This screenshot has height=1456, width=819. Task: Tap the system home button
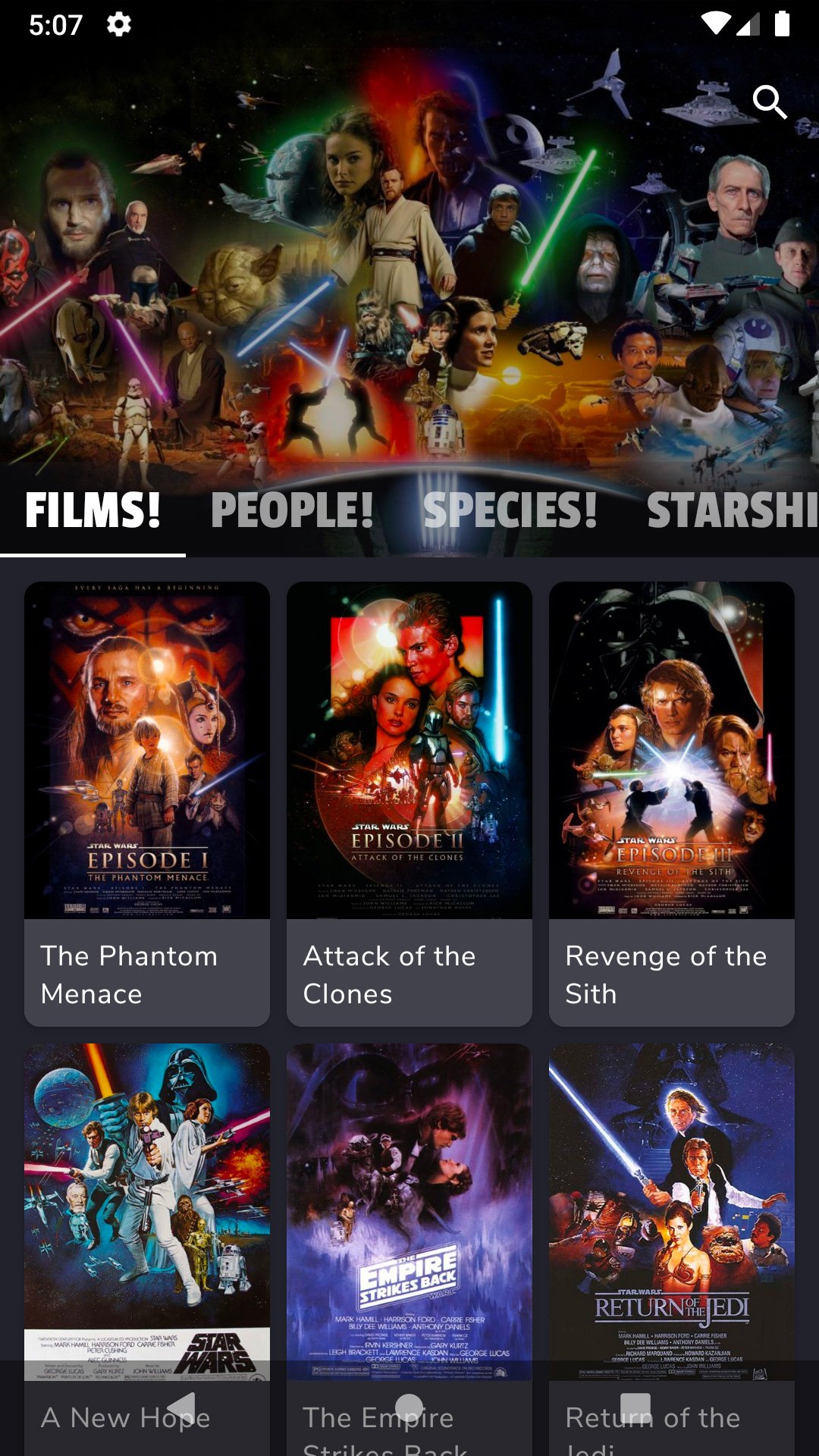(409, 1408)
